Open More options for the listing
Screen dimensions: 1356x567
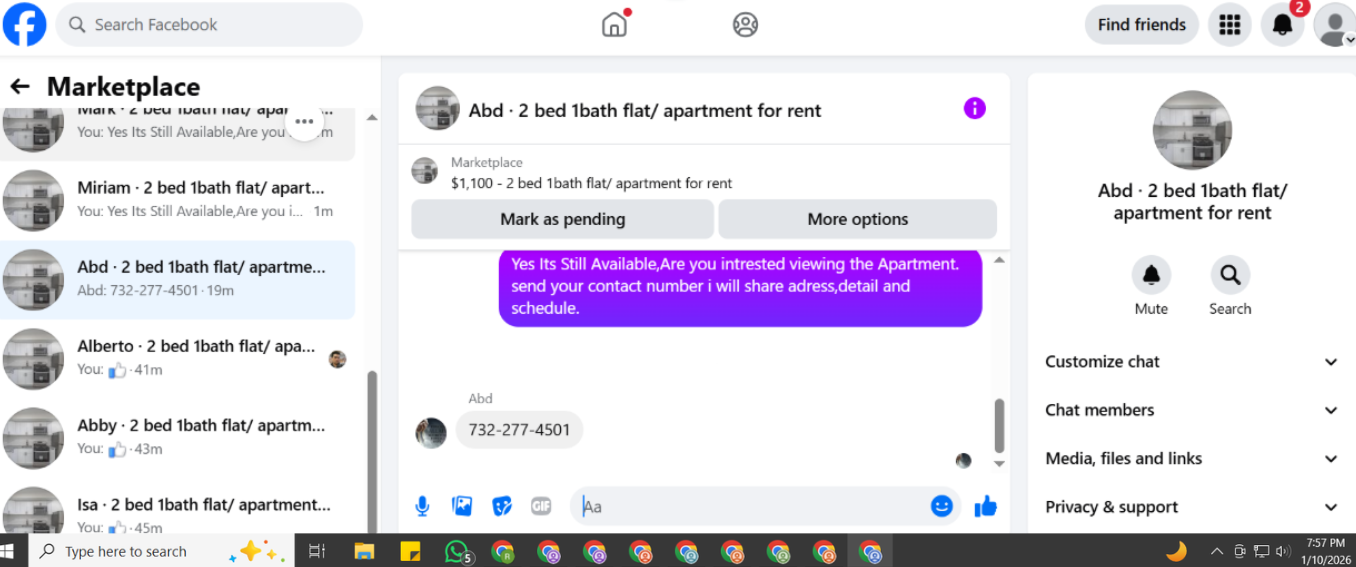click(857, 219)
